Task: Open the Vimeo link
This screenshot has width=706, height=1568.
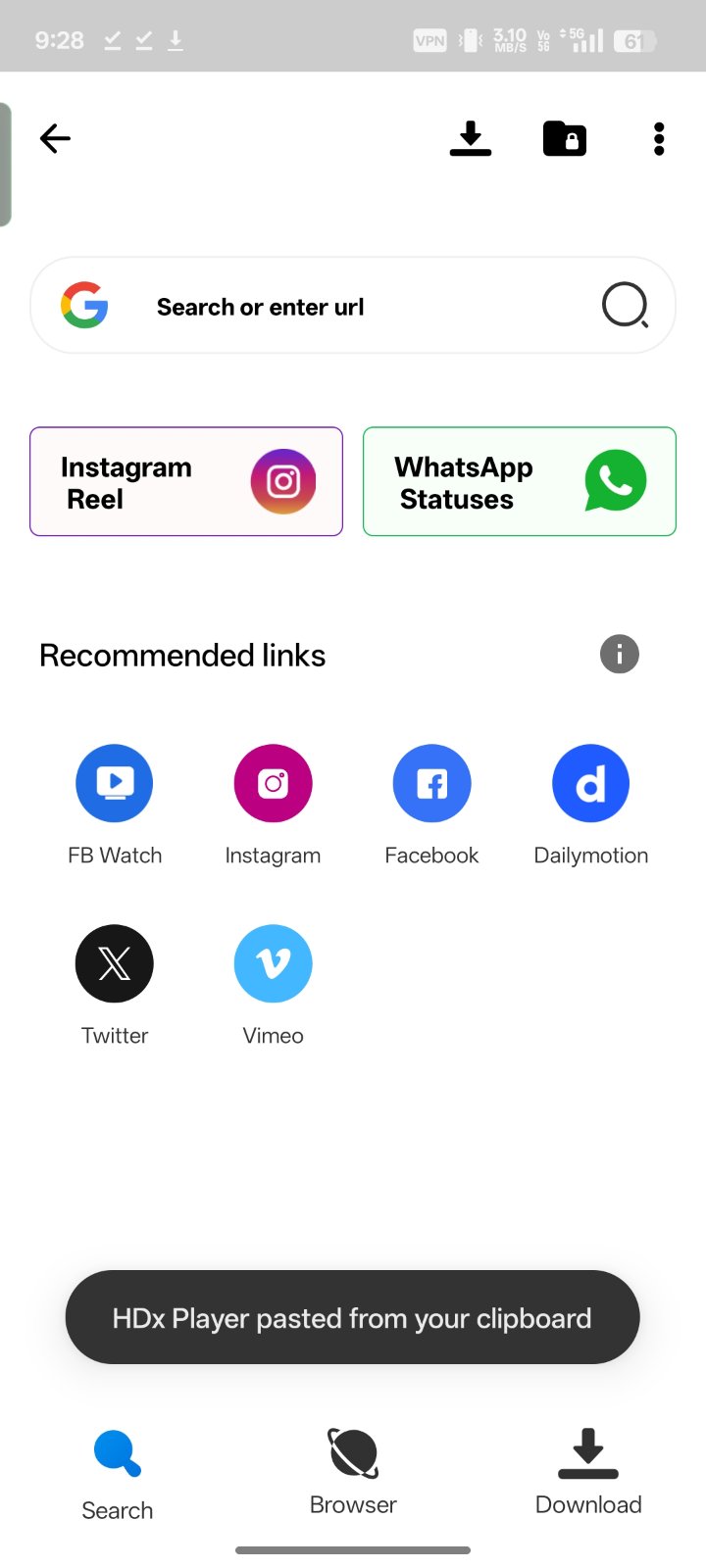Action: (x=273, y=964)
